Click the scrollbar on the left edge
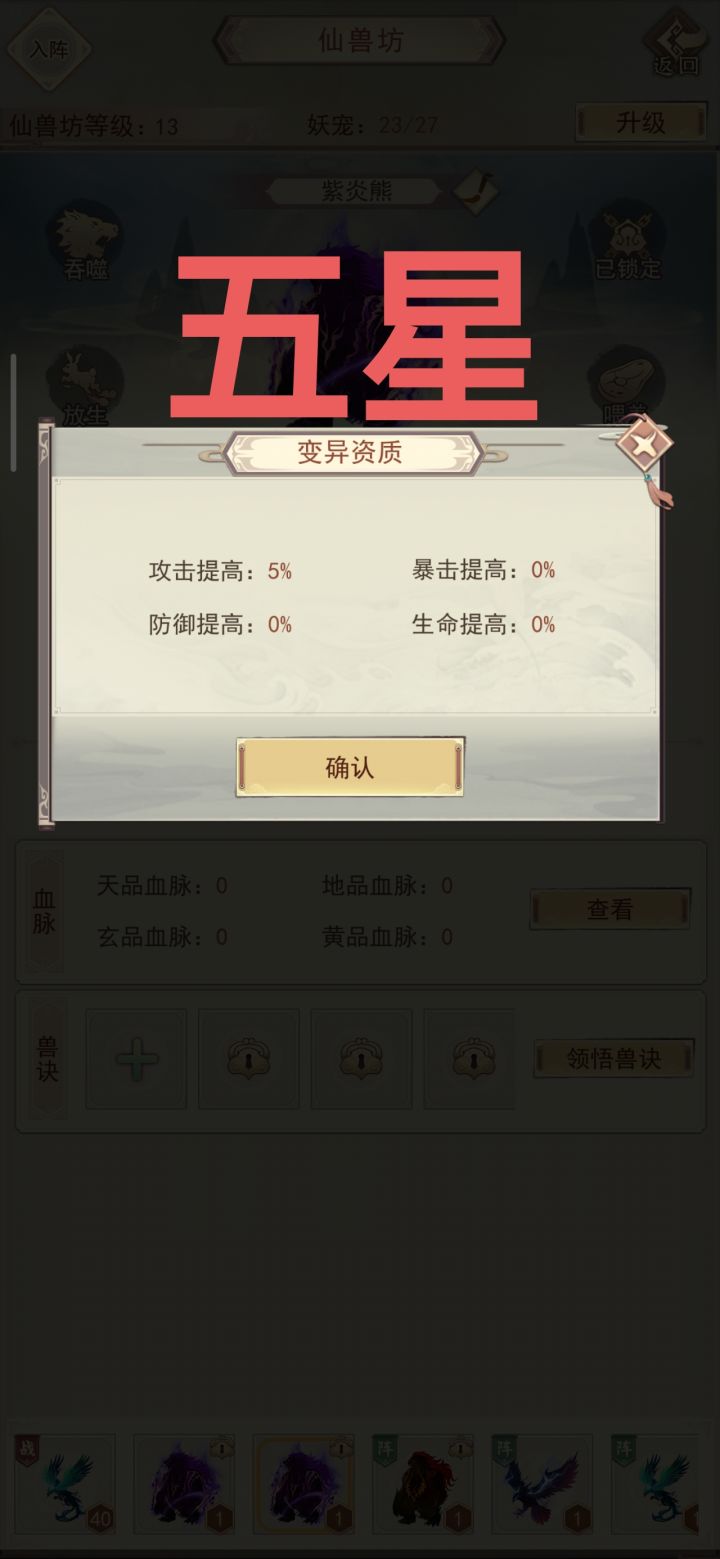Screen dimensions: 720x1559 (x=11, y=410)
